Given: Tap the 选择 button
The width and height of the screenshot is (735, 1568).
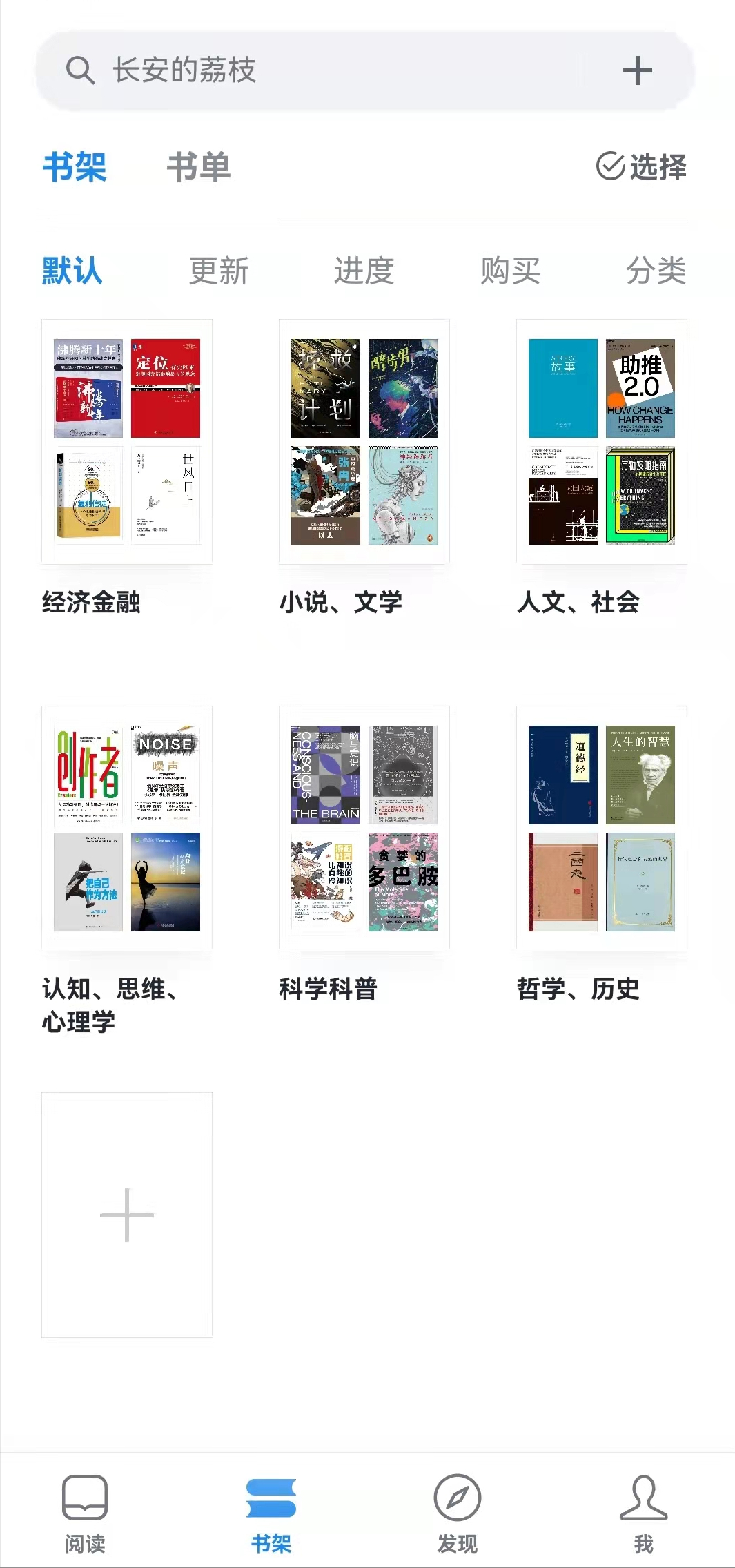Looking at the screenshot, I should tap(641, 166).
